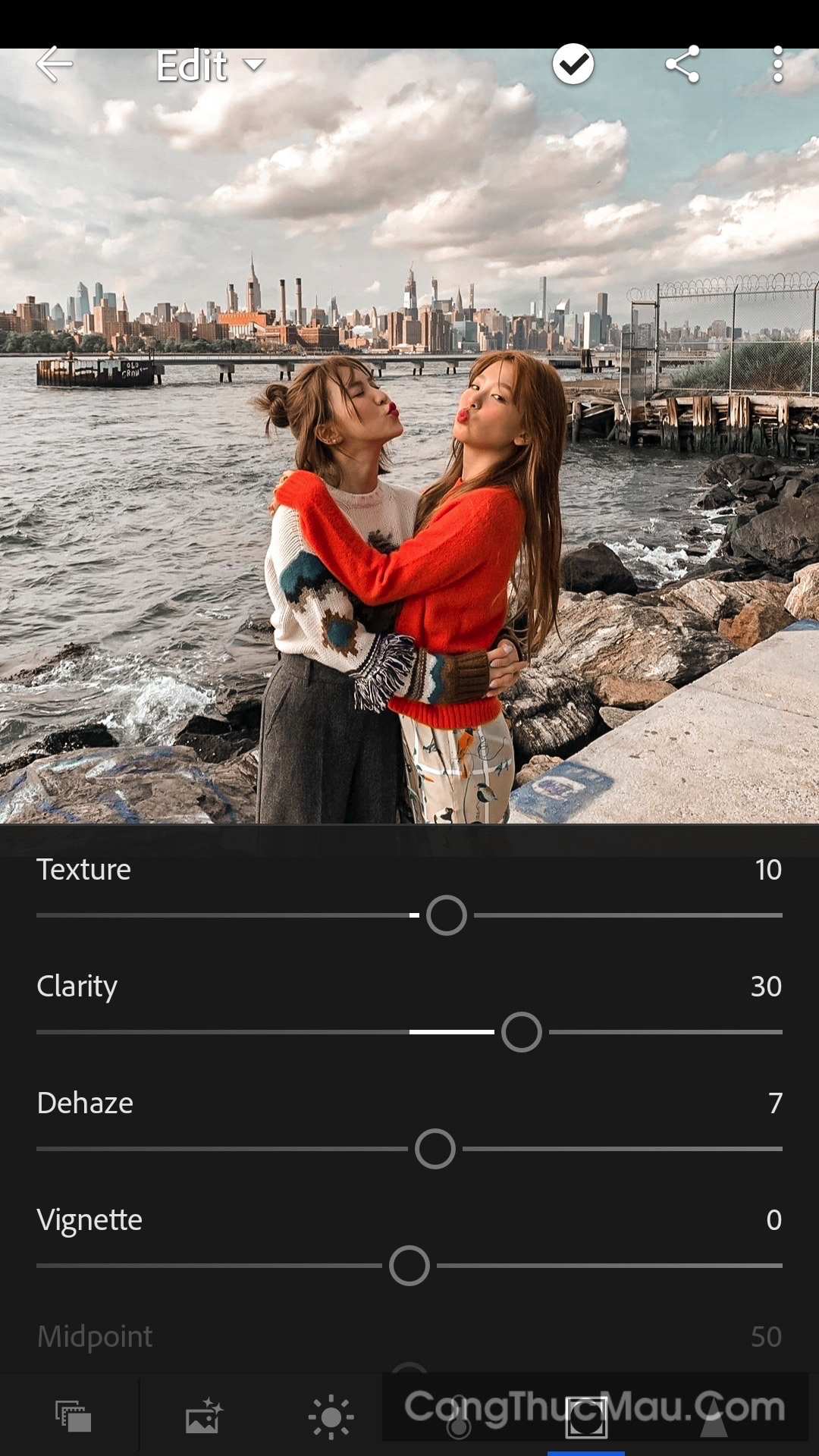Open the Auto enhance photo tool
Image resolution: width=819 pixels, height=1456 pixels.
tap(203, 1416)
